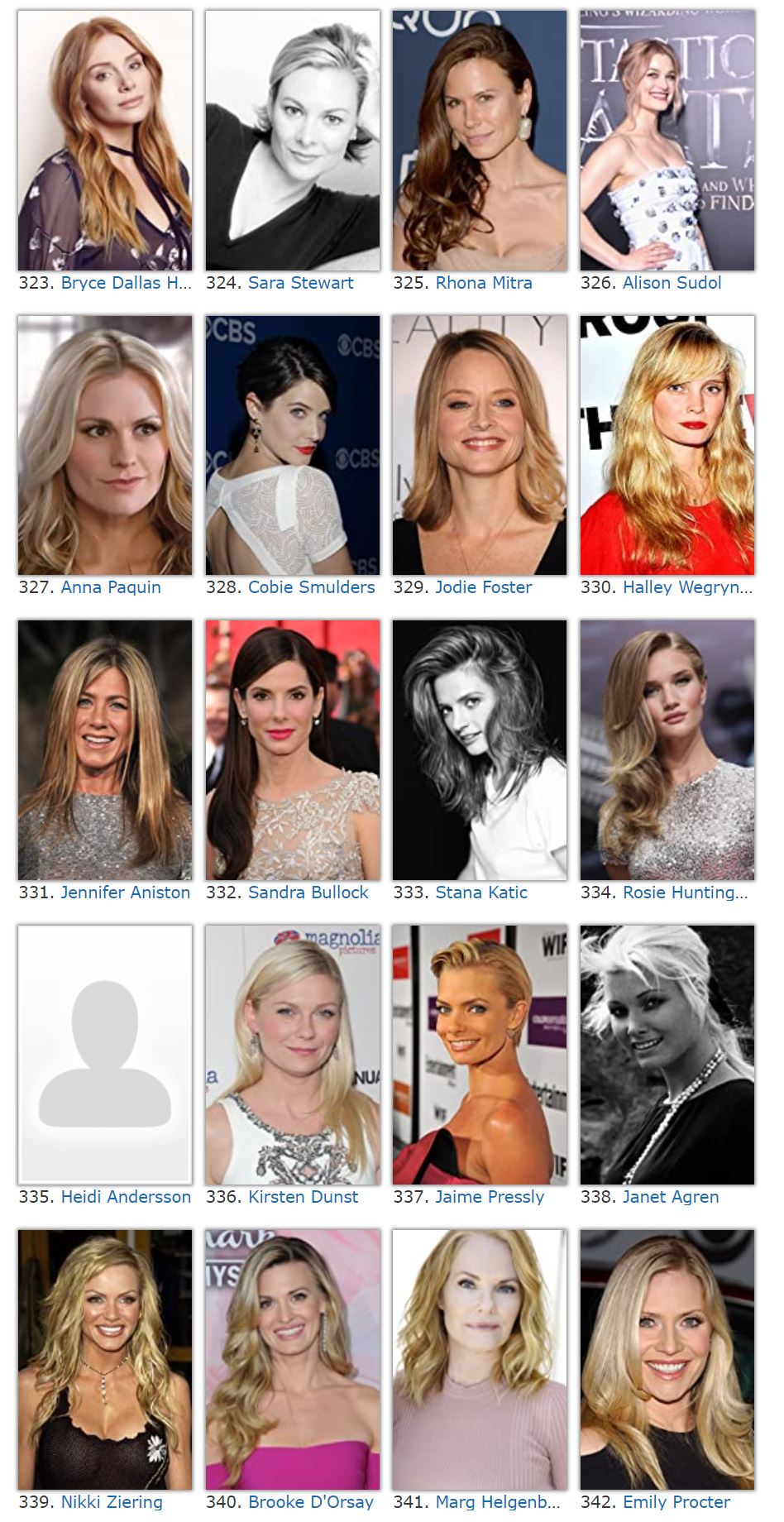Tap the photo tile numbered 332
The width and height of the screenshot is (784, 1522).
(x=293, y=750)
